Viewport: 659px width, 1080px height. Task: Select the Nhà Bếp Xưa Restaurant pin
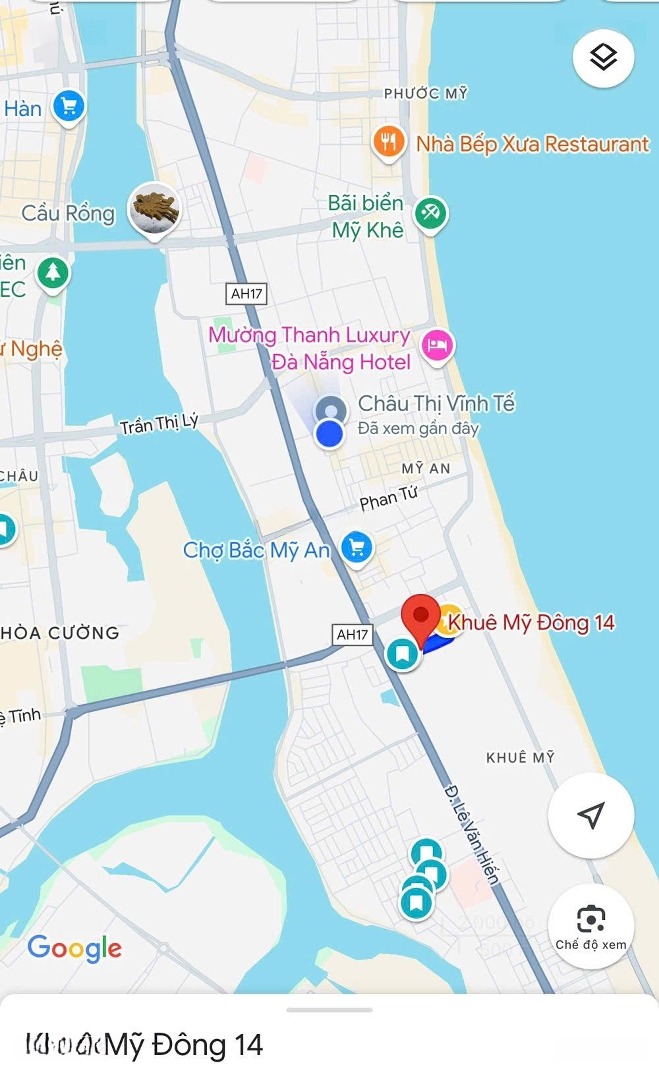tap(389, 142)
